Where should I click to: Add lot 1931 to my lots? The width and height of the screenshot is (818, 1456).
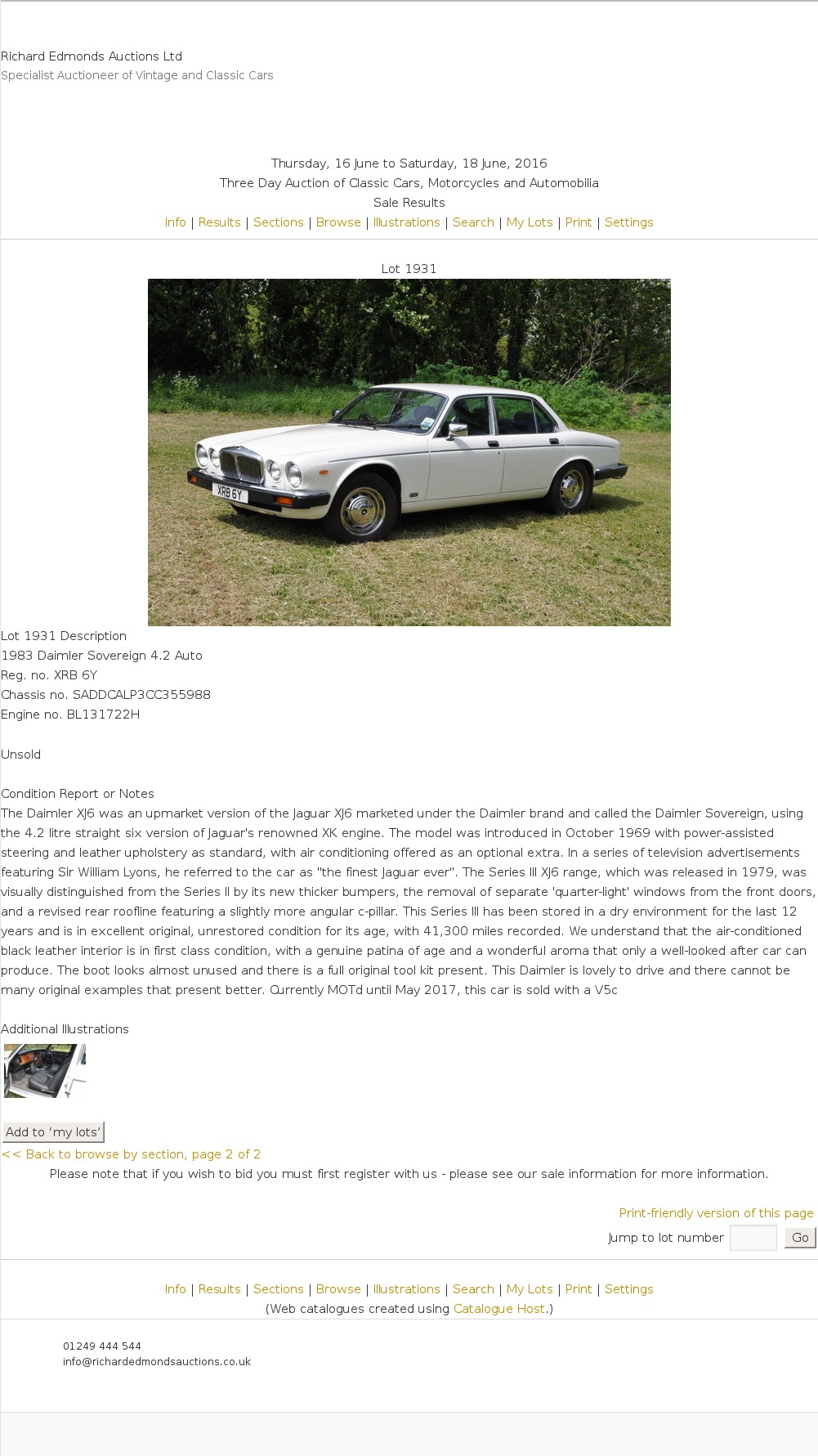tap(53, 1132)
